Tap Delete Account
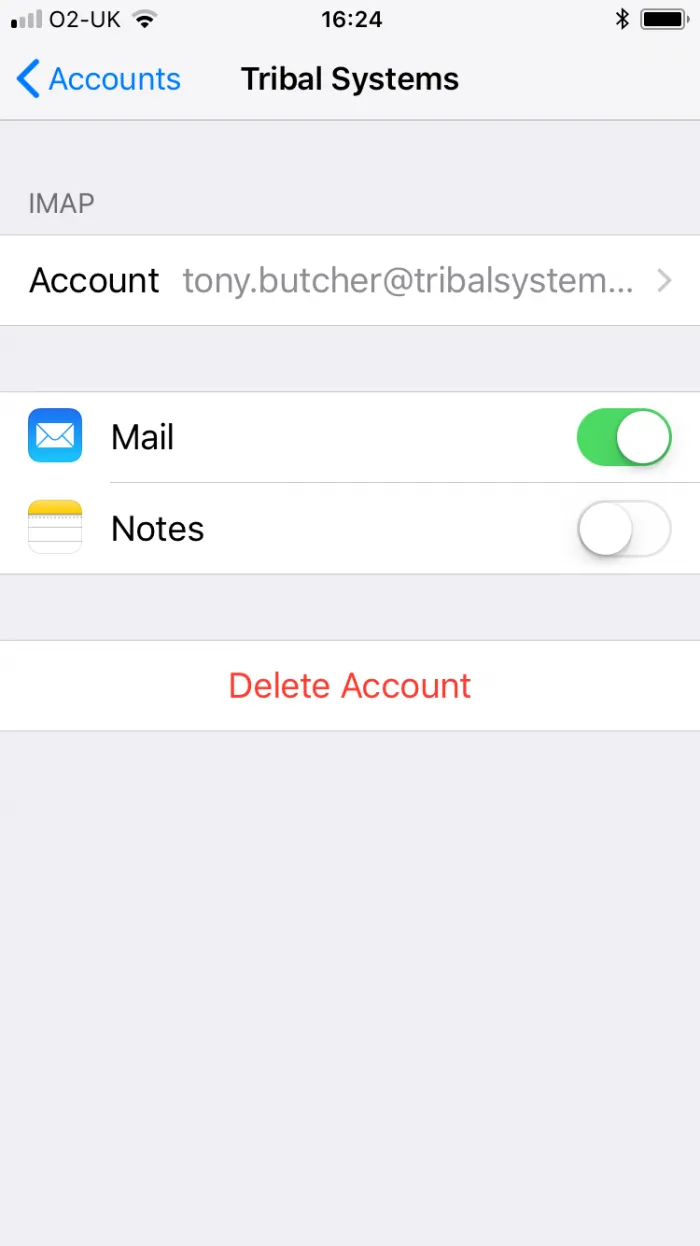The width and height of the screenshot is (700, 1246). (350, 686)
